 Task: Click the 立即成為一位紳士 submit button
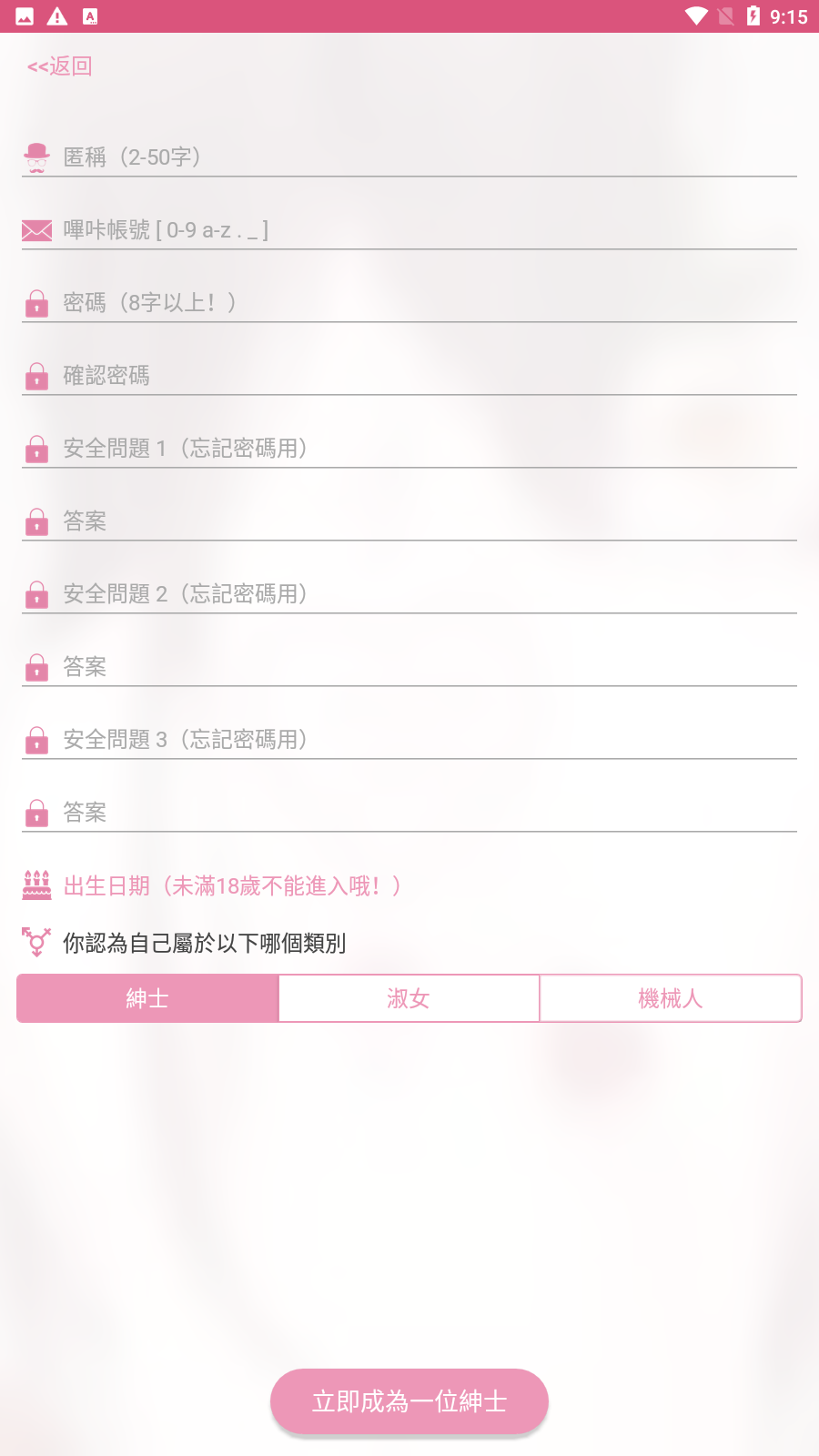click(409, 1401)
